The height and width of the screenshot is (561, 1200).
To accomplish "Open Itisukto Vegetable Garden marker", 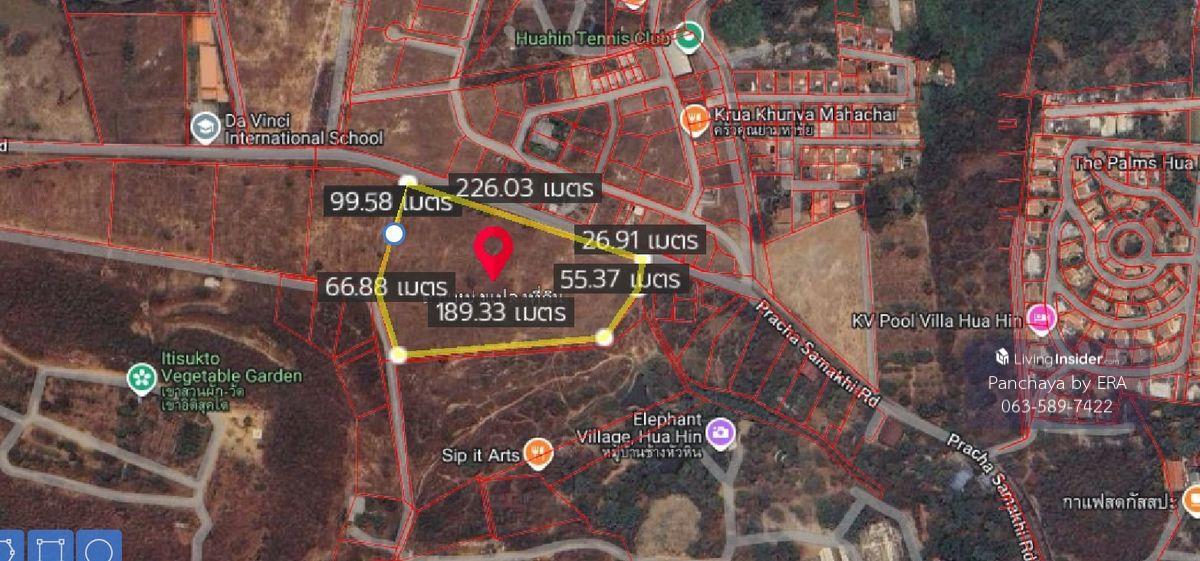I will [x=142, y=377].
